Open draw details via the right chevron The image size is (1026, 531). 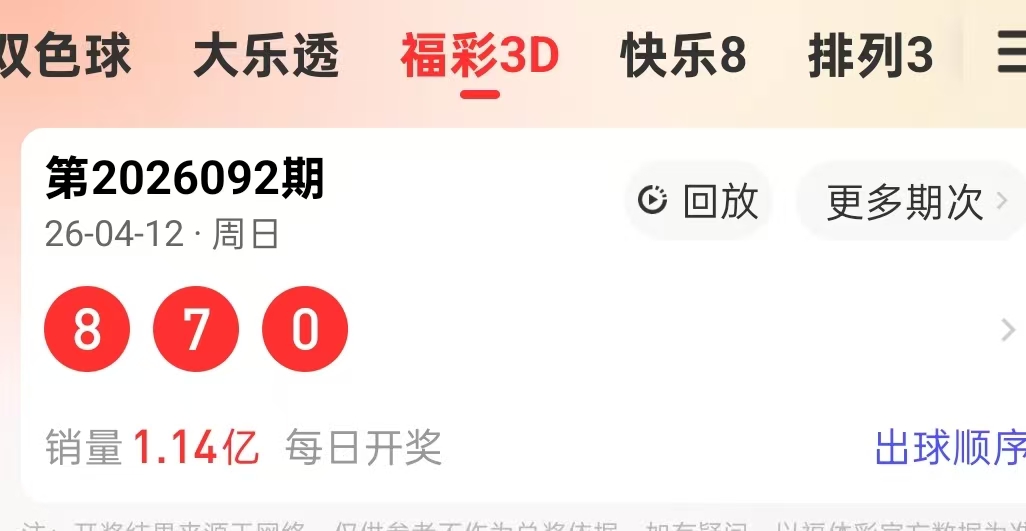[1008, 330]
